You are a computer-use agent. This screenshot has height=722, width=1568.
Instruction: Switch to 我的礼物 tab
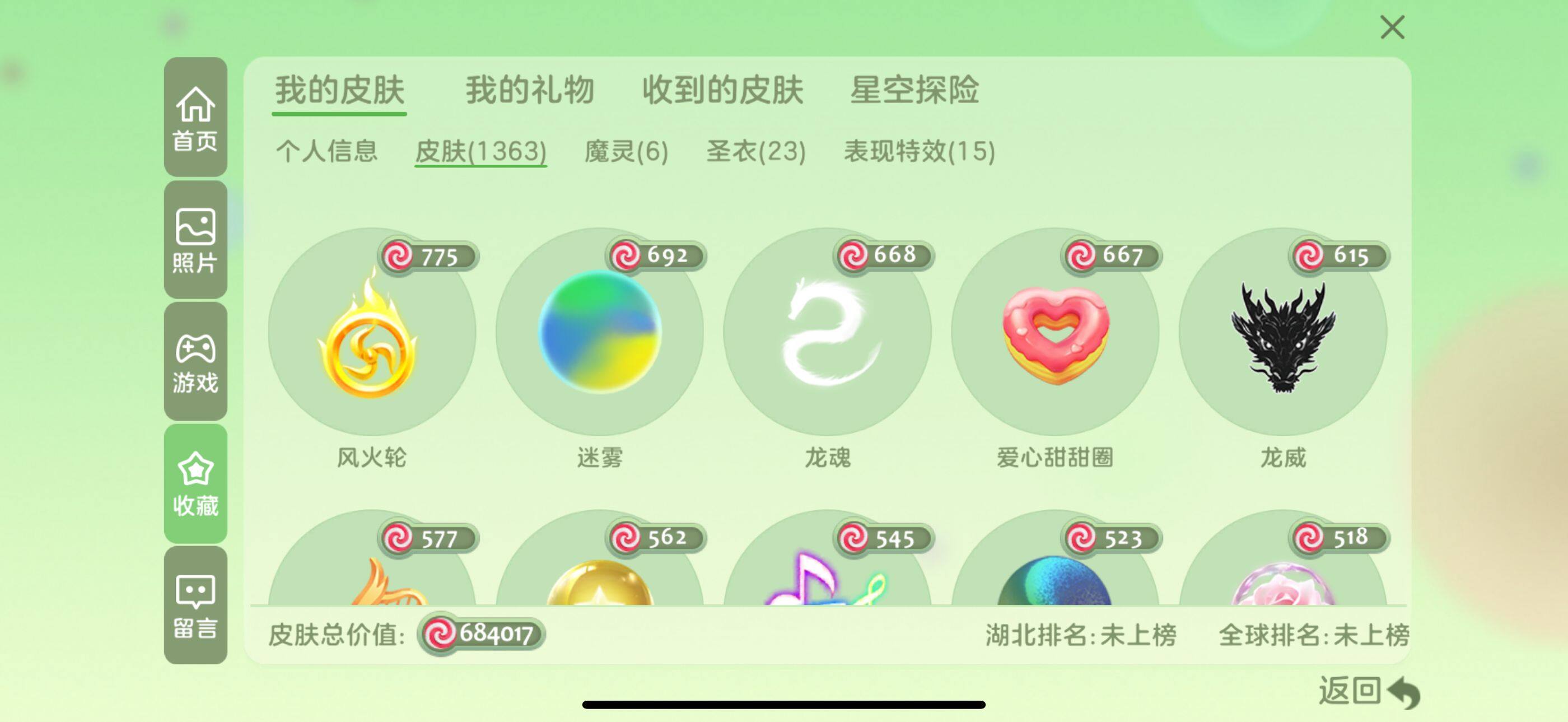(x=529, y=91)
